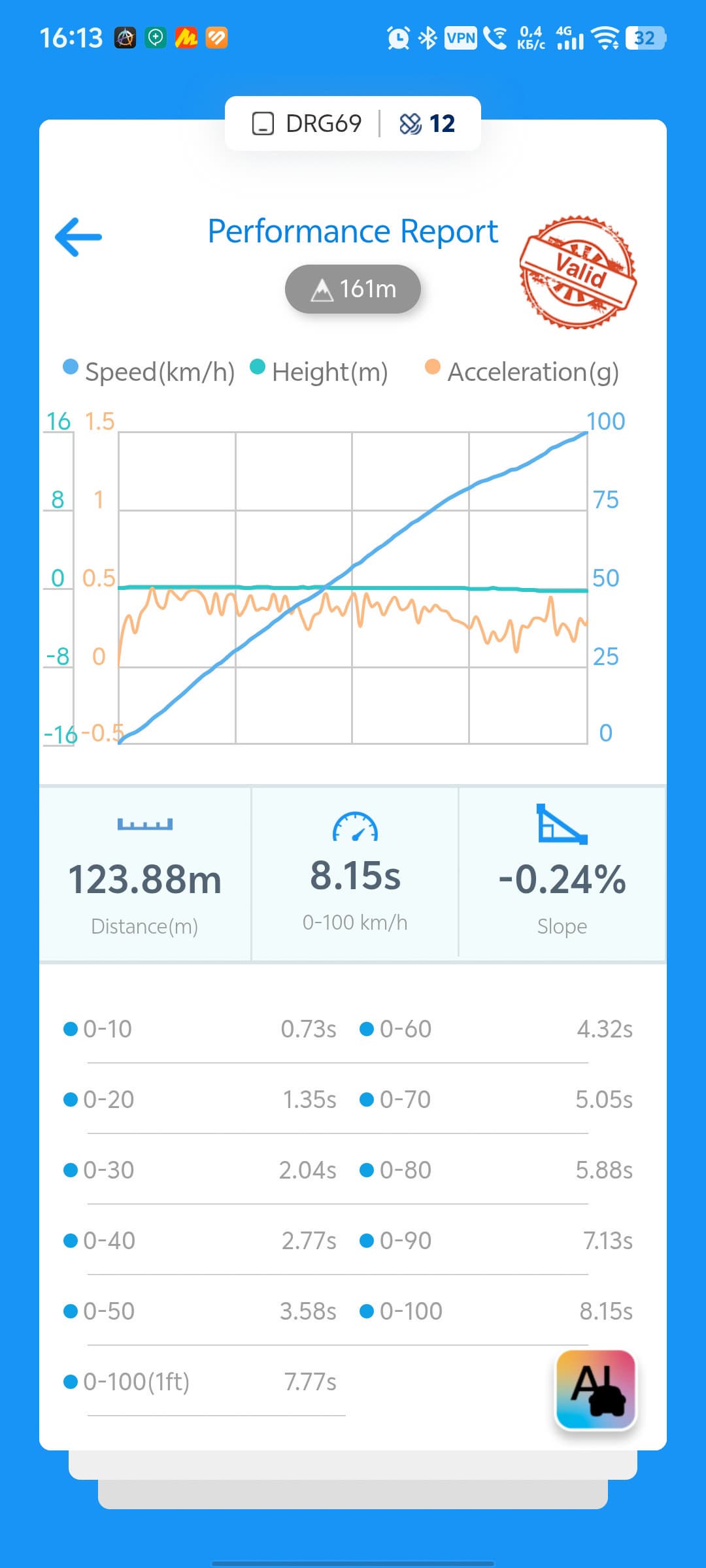Image resolution: width=706 pixels, height=1568 pixels.
Task: Toggle the Speed(km/h) chart legend
Action: click(149, 371)
